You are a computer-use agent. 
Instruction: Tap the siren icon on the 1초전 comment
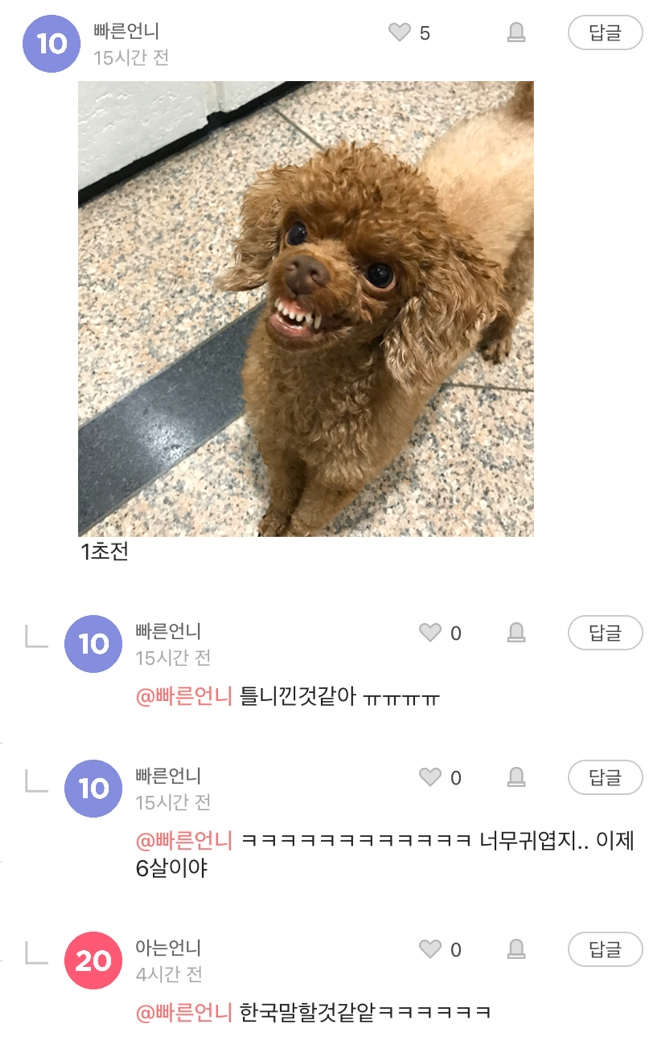coord(516,33)
